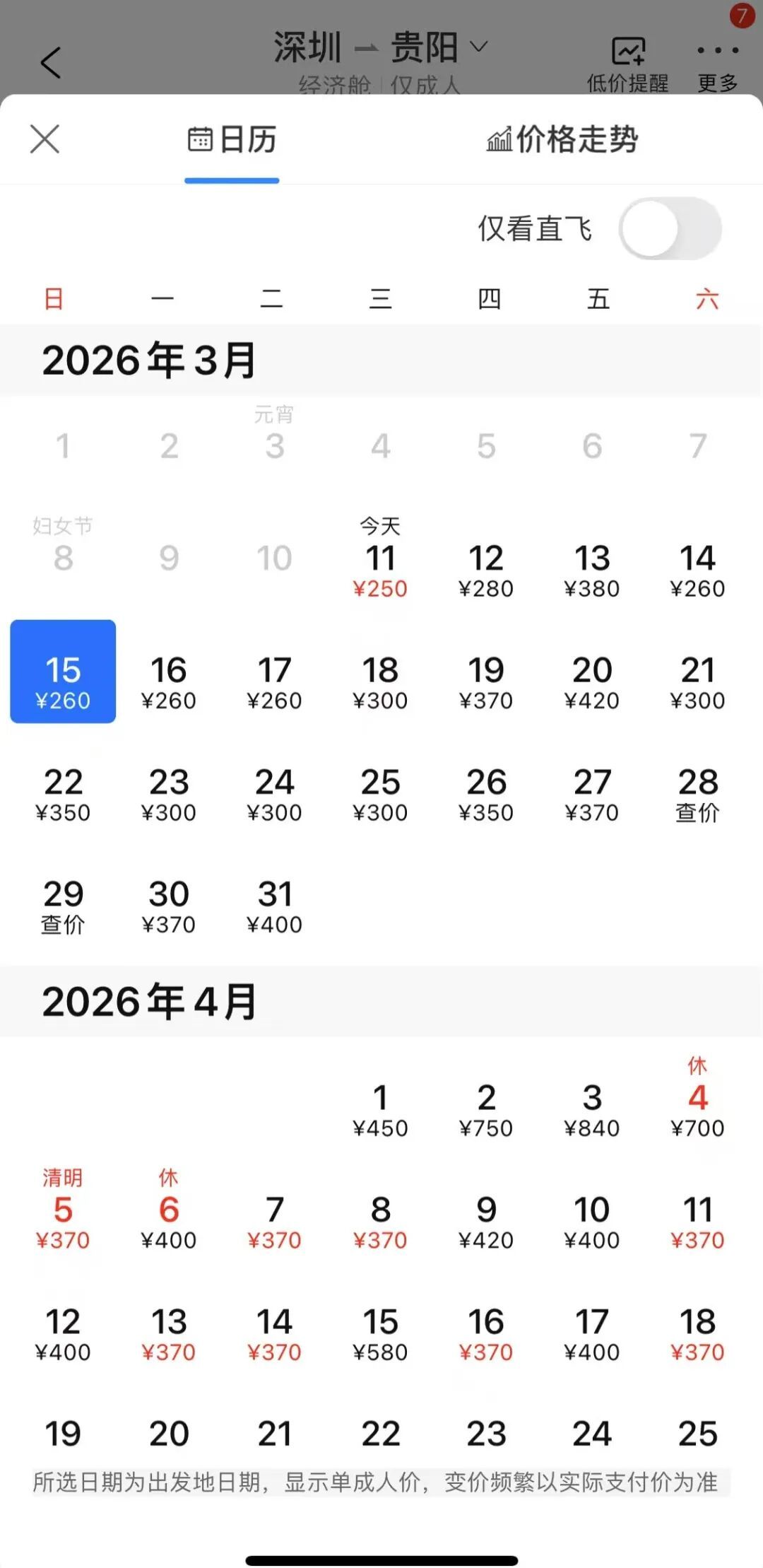
Task: Choose March 18 priced ¥300
Action: tap(380, 682)
